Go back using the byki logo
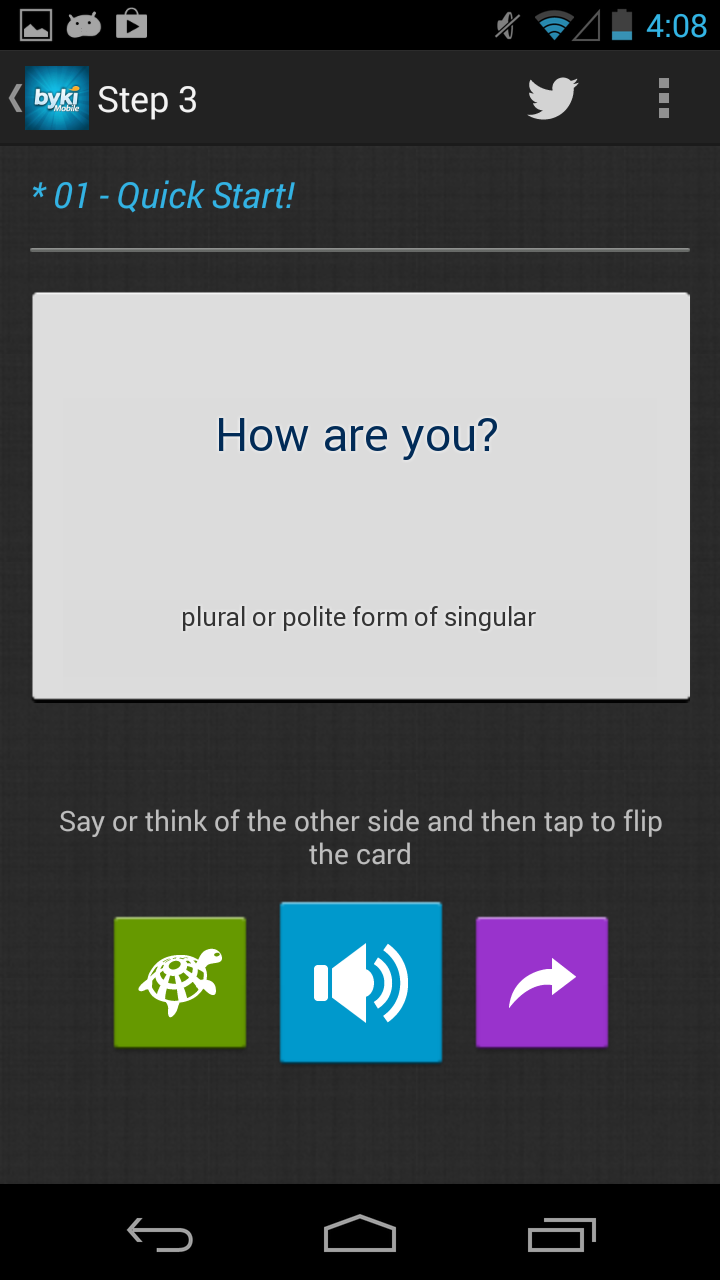Image resolution: width=720 pixels, height=1280 pixels. 49,98
